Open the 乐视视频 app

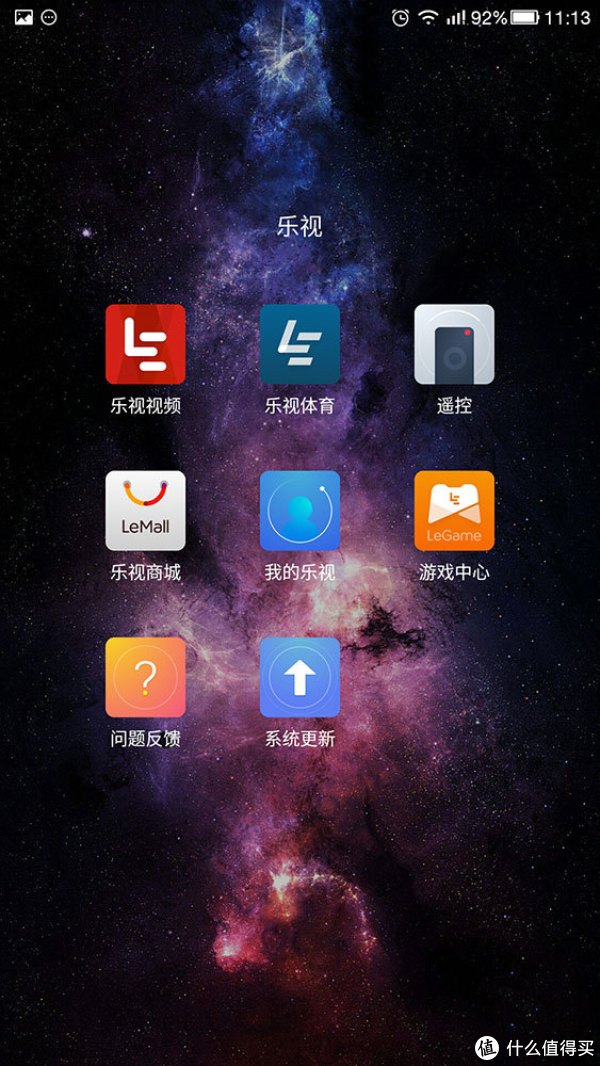pos(145,345)
